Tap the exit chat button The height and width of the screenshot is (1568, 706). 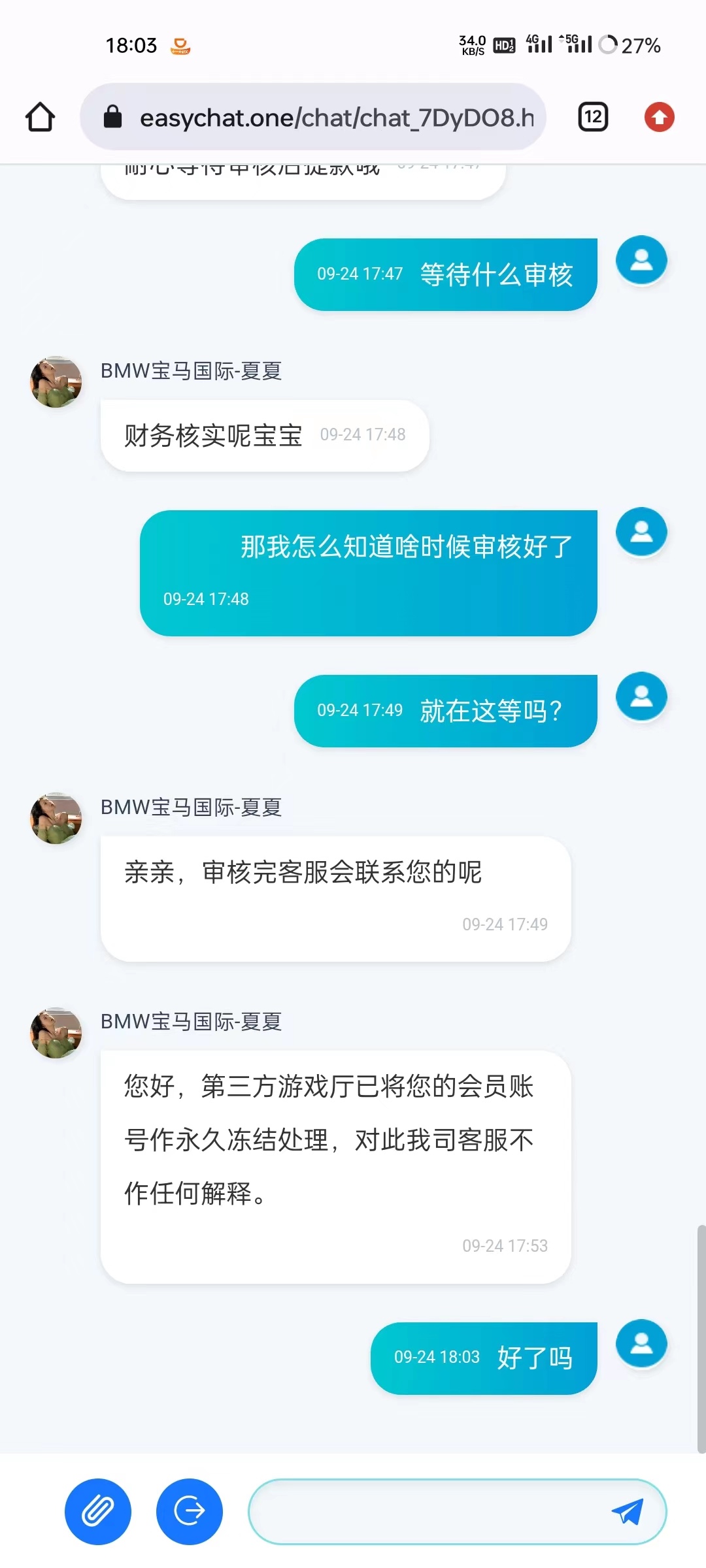click(190, 1511)
